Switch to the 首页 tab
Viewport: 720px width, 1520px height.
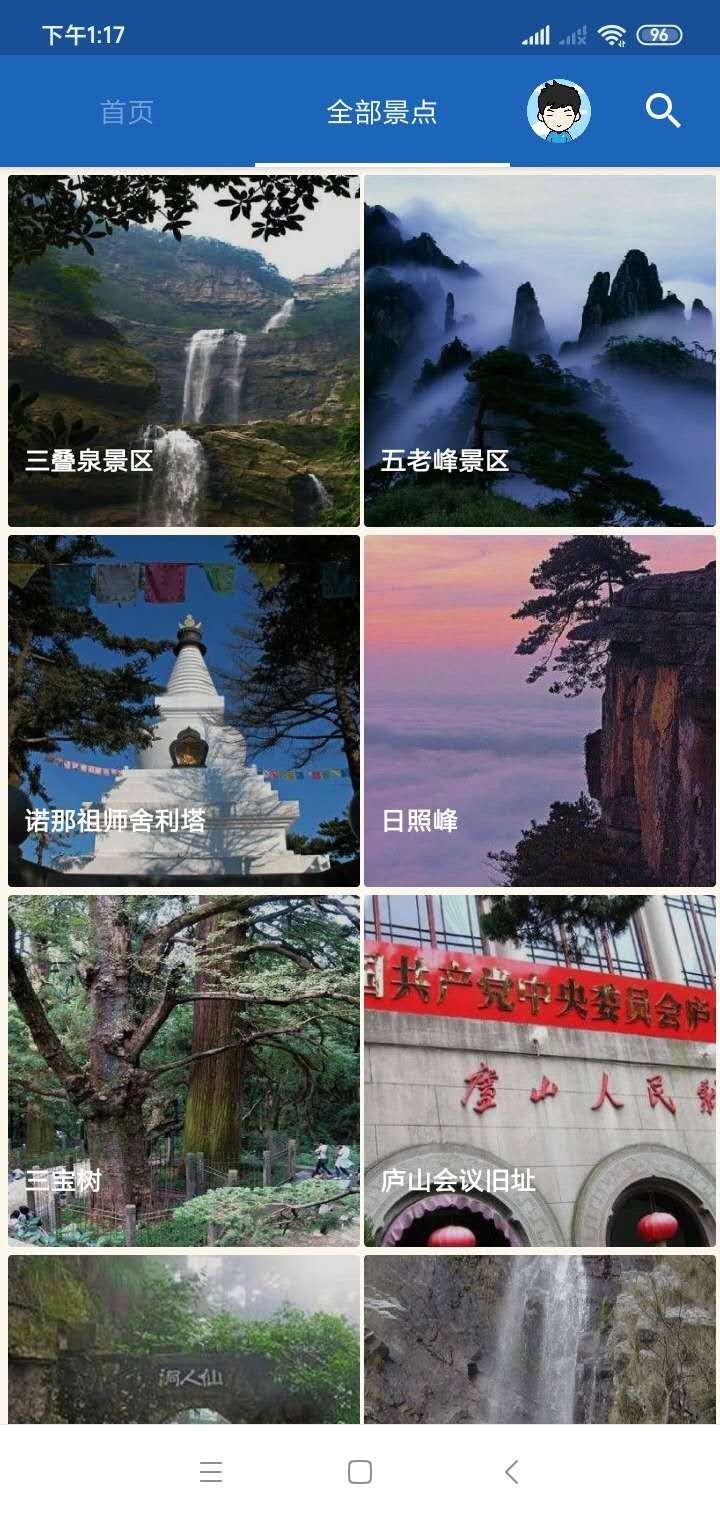127,112
